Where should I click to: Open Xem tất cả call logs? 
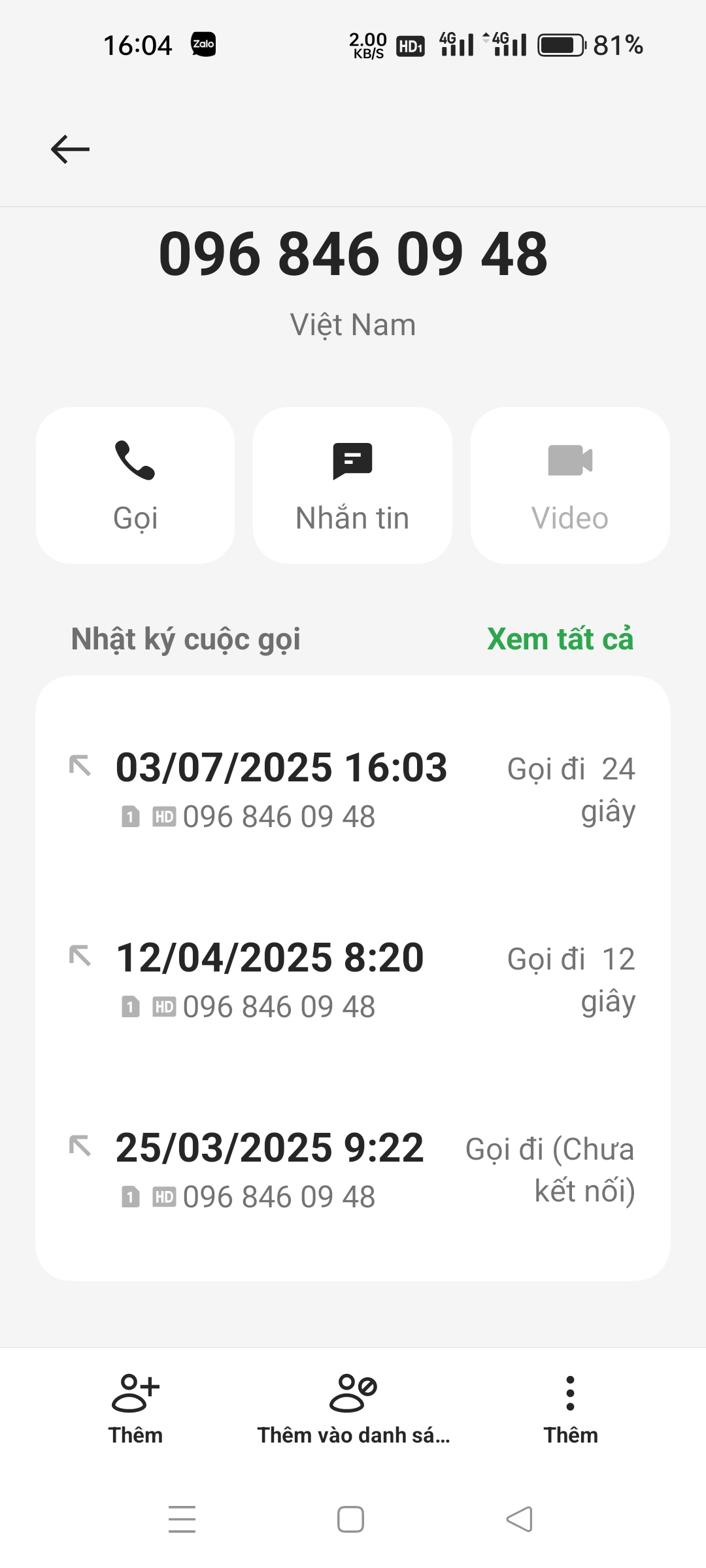pyautogui.click(x=560, y=639)
